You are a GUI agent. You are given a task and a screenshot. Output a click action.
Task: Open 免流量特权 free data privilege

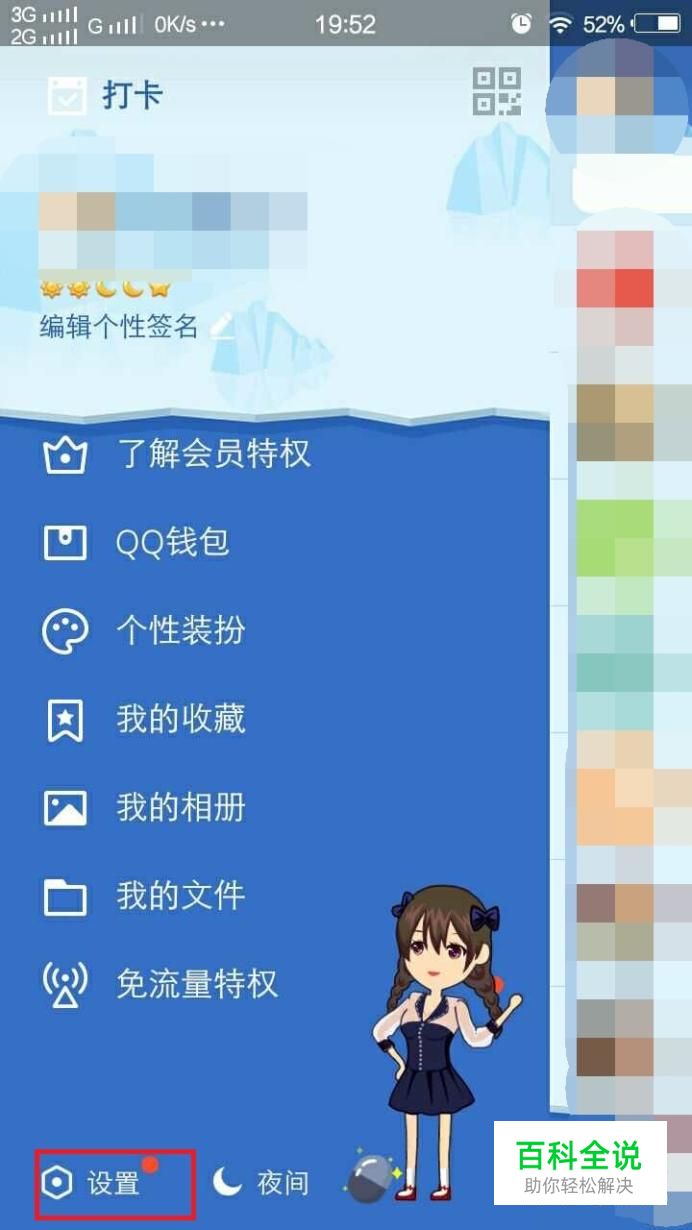(162, 984)
